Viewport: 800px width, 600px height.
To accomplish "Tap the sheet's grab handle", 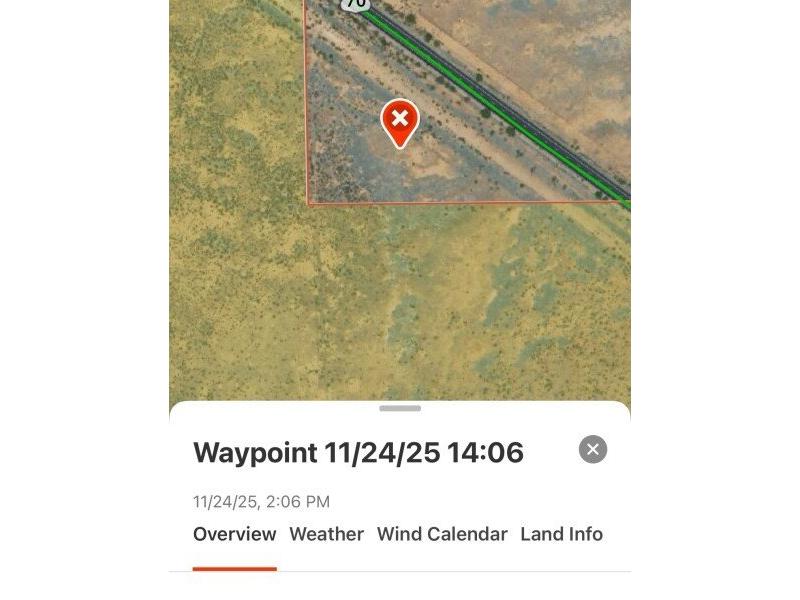I will point(400,408).
